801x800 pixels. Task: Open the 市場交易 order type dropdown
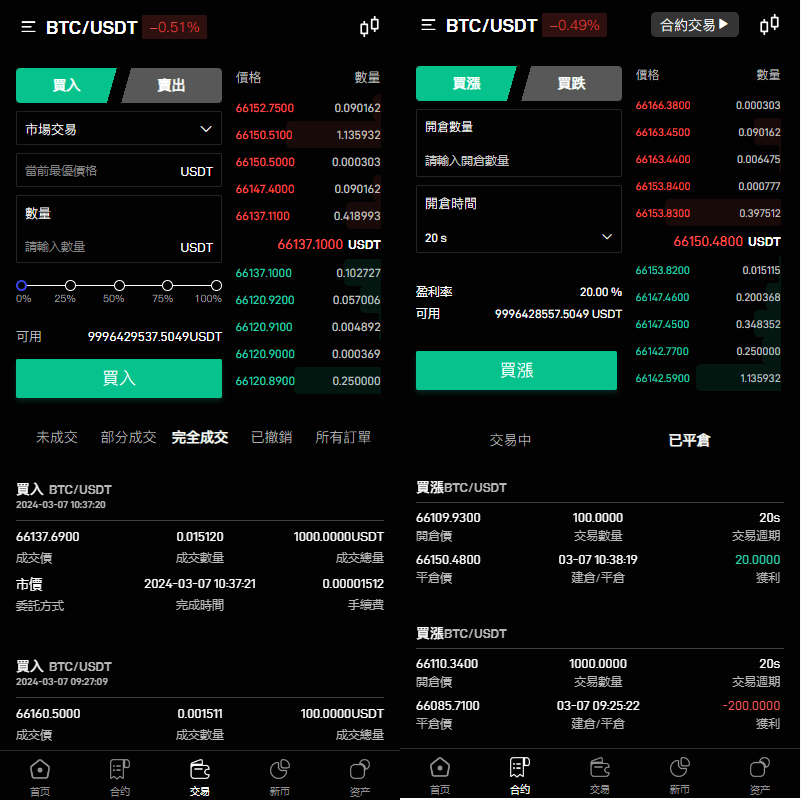119,129
